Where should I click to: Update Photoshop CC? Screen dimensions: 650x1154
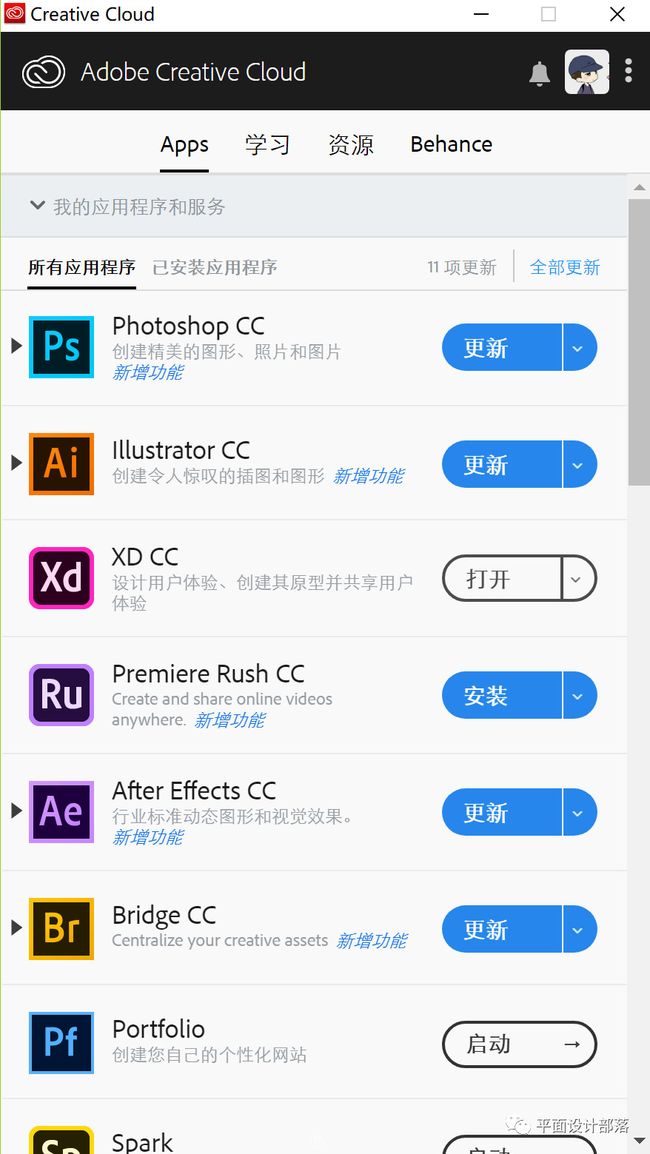point(501,347)
